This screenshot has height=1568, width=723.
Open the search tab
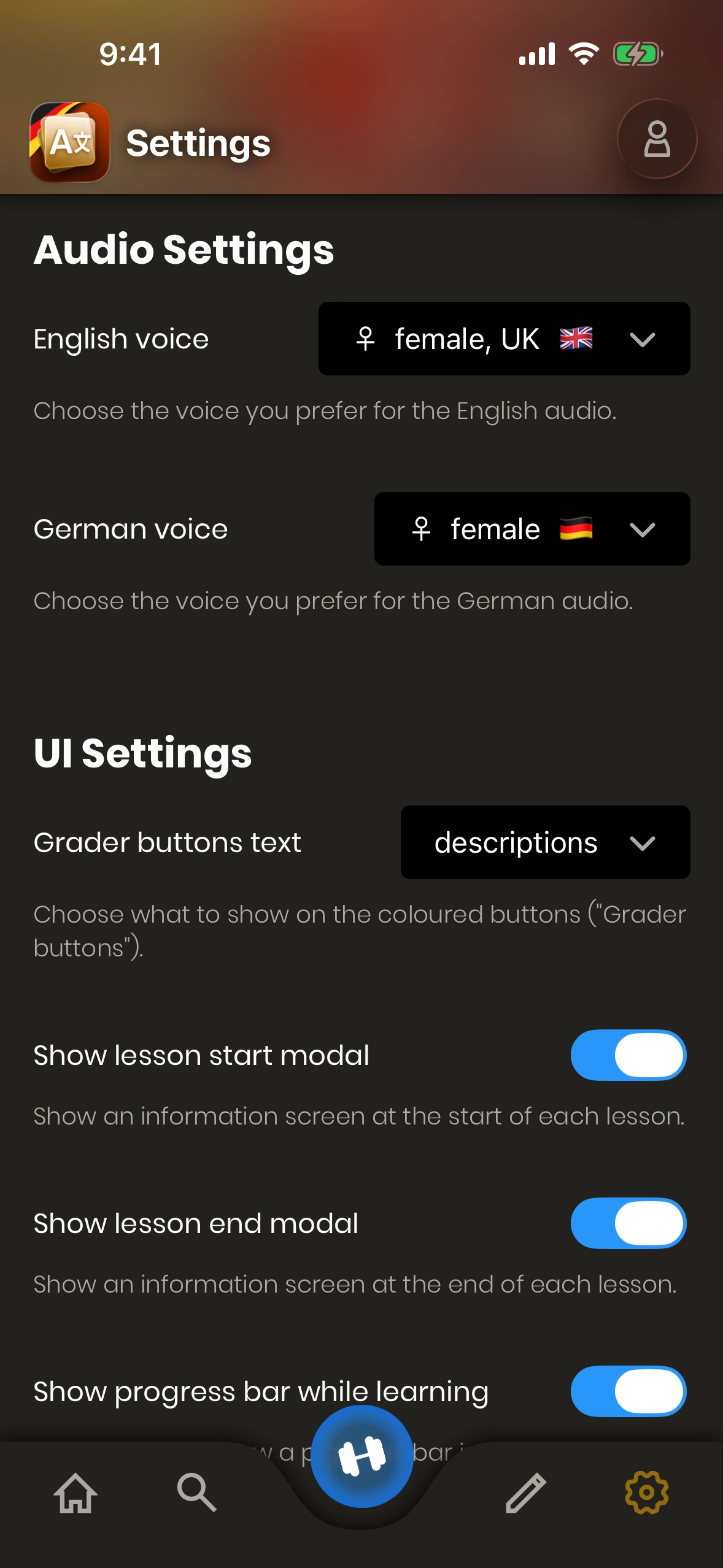pos(196,1493)
